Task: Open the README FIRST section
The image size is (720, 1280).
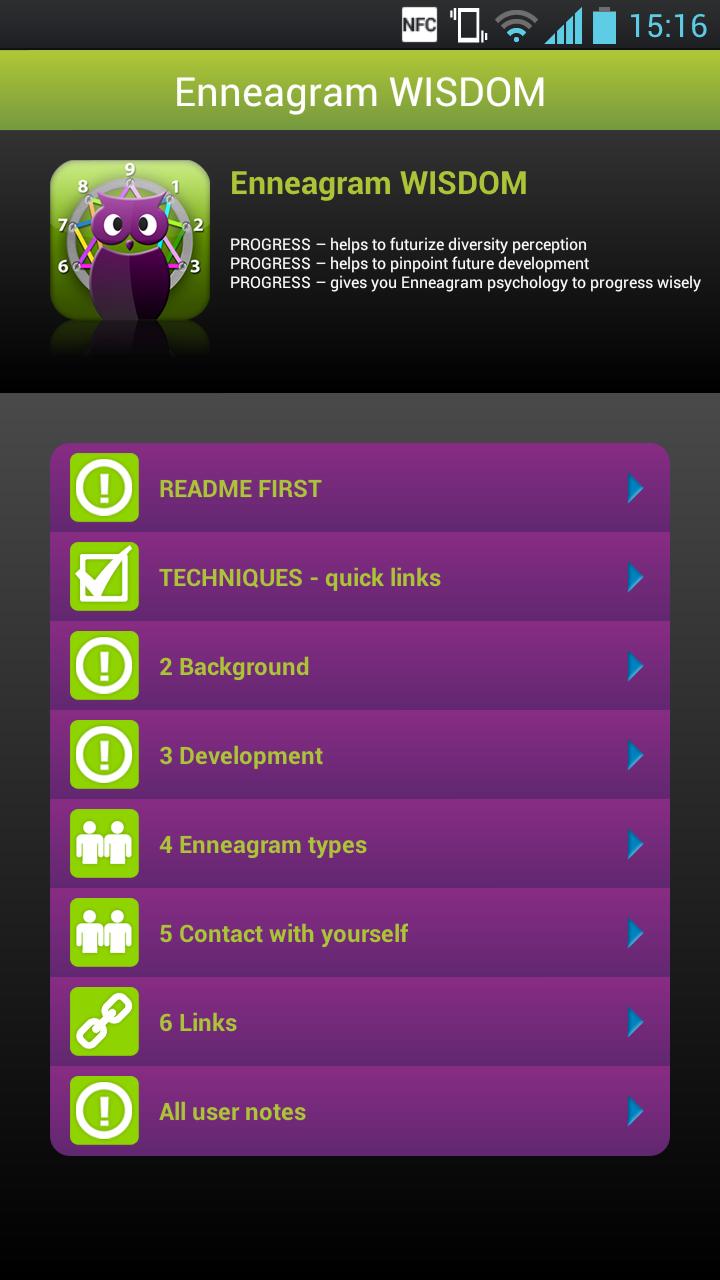Action: [x=360, y=488]
